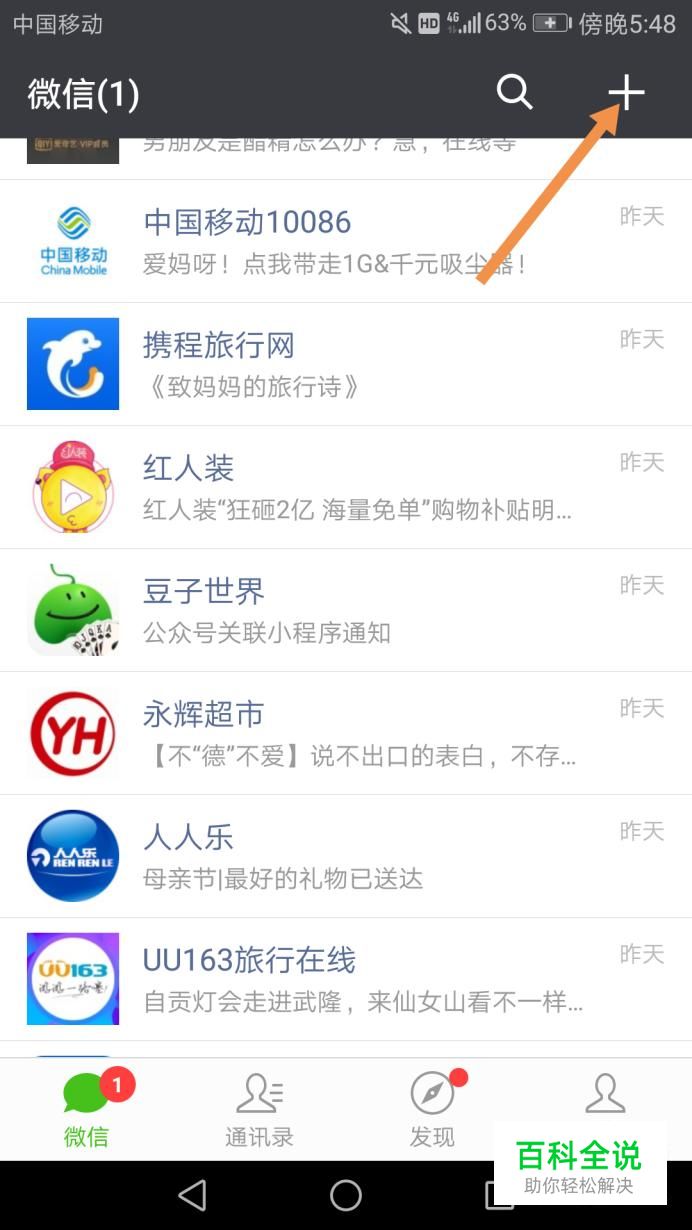Tap the plus icon to add
The width and height of the screenshot is (692, 1230).
[626, 93]
